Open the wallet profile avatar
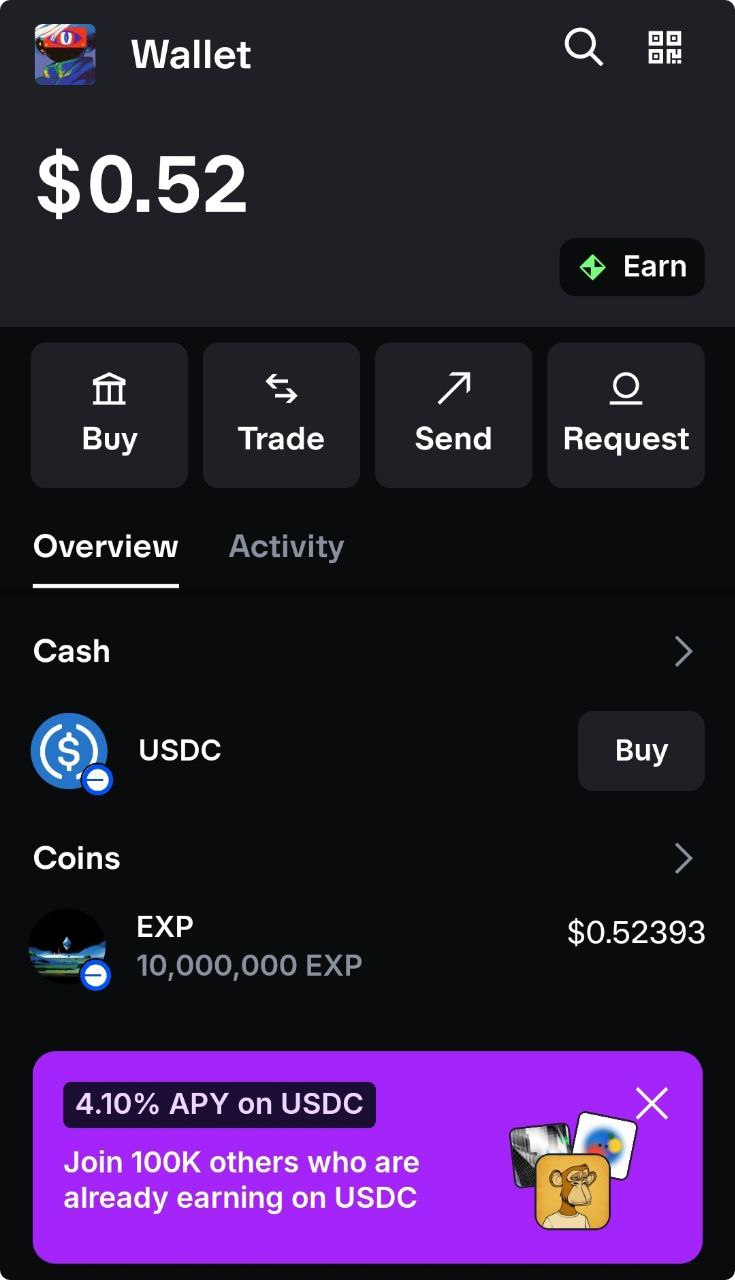The width and height of the screenshot is (735, 1280). (65, 54)
